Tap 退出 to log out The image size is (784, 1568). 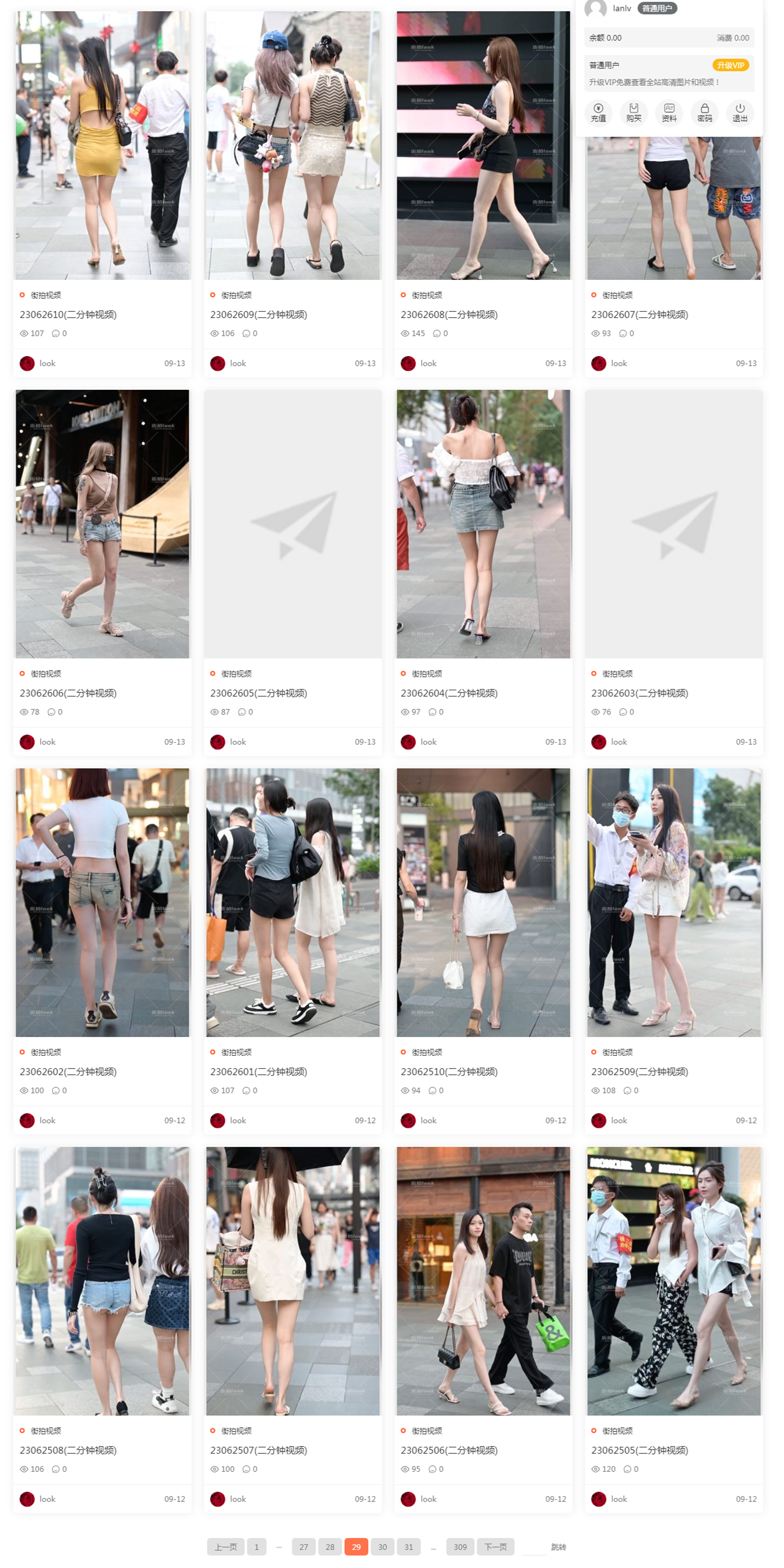point(740,112)
